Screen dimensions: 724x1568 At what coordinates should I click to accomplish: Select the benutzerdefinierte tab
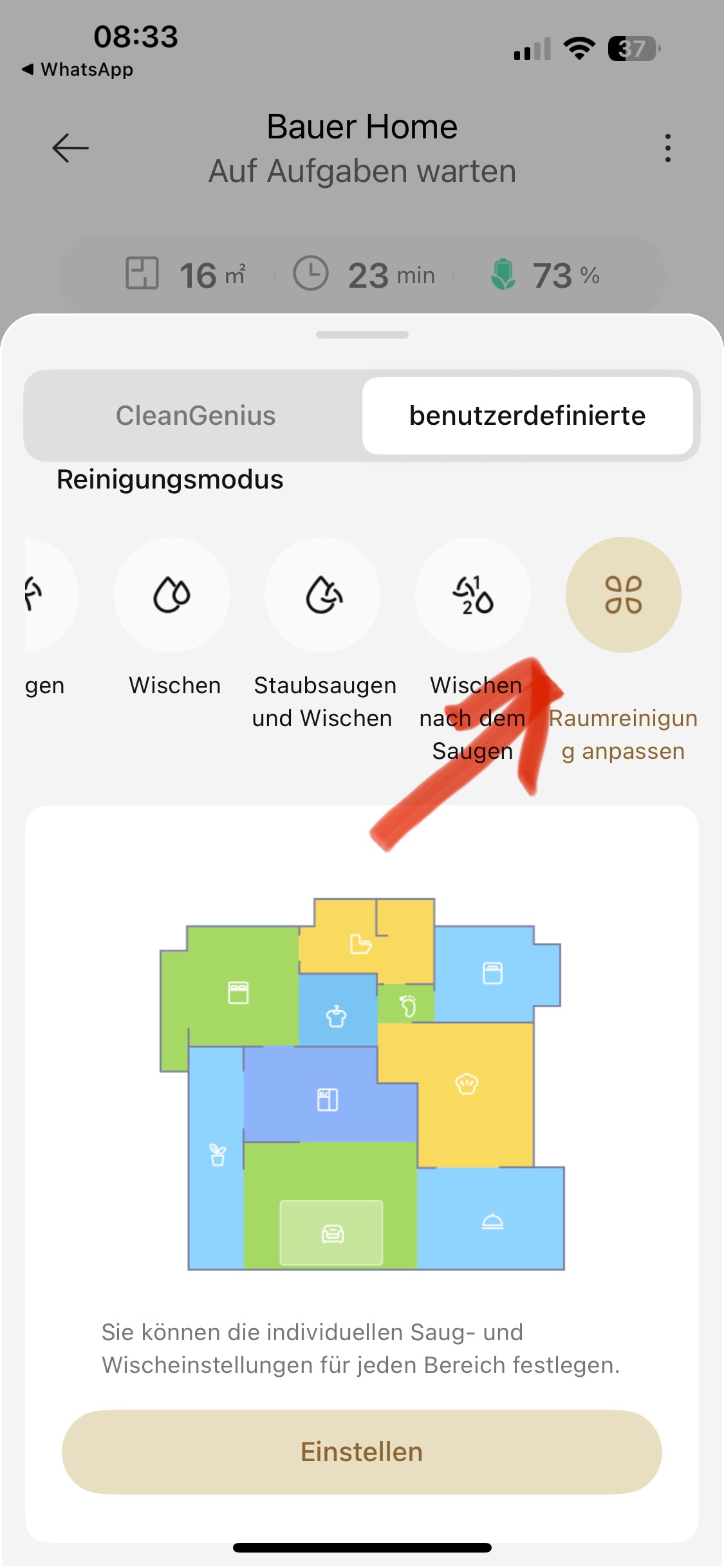coord(527,416)
